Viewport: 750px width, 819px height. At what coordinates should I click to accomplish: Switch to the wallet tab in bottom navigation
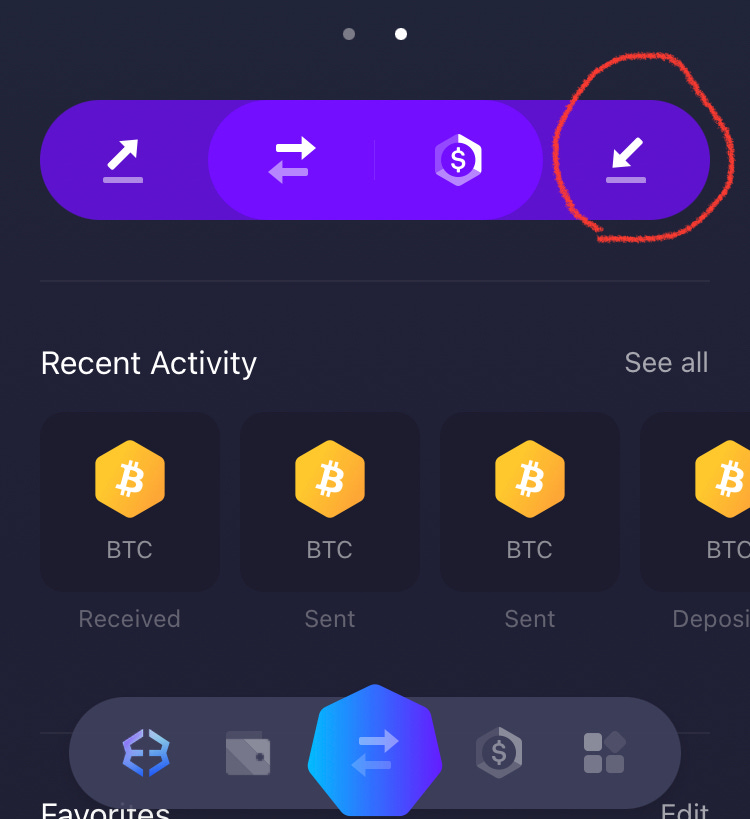(x=248, y=753)
